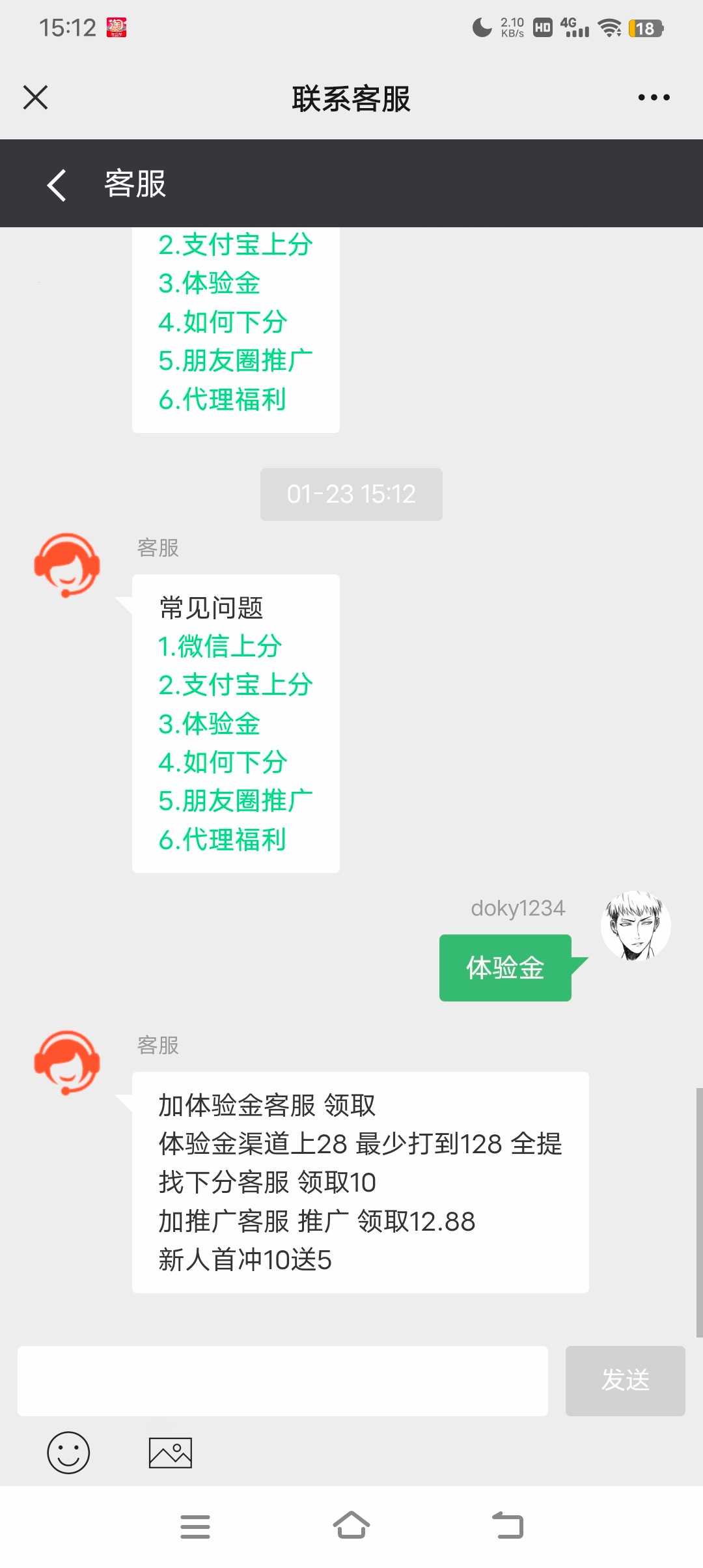Select the 支付宝上分 option
The width and height of the screenshot is (703, 1568).
tap(236, 684)
